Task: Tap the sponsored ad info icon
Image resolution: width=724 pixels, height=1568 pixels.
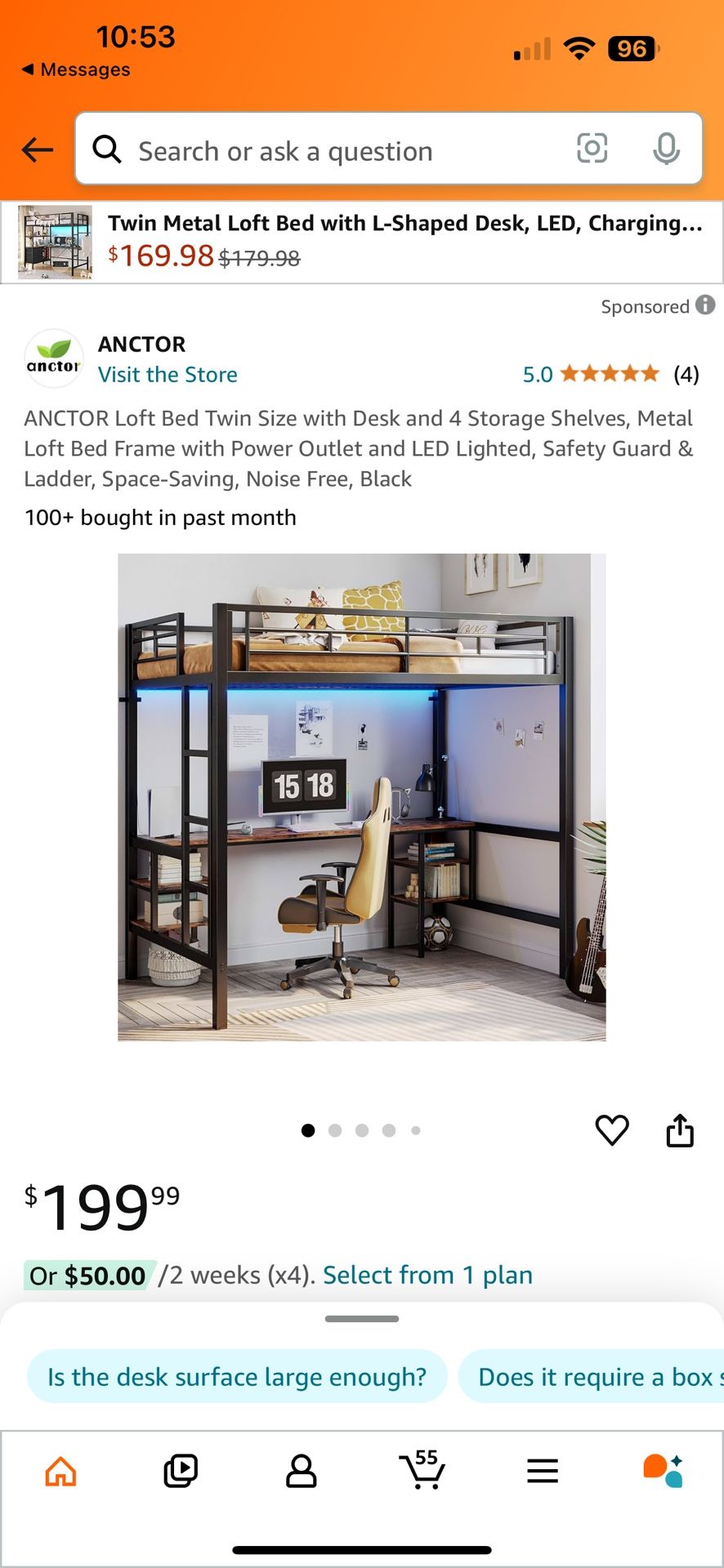Action: click(704, 306)
